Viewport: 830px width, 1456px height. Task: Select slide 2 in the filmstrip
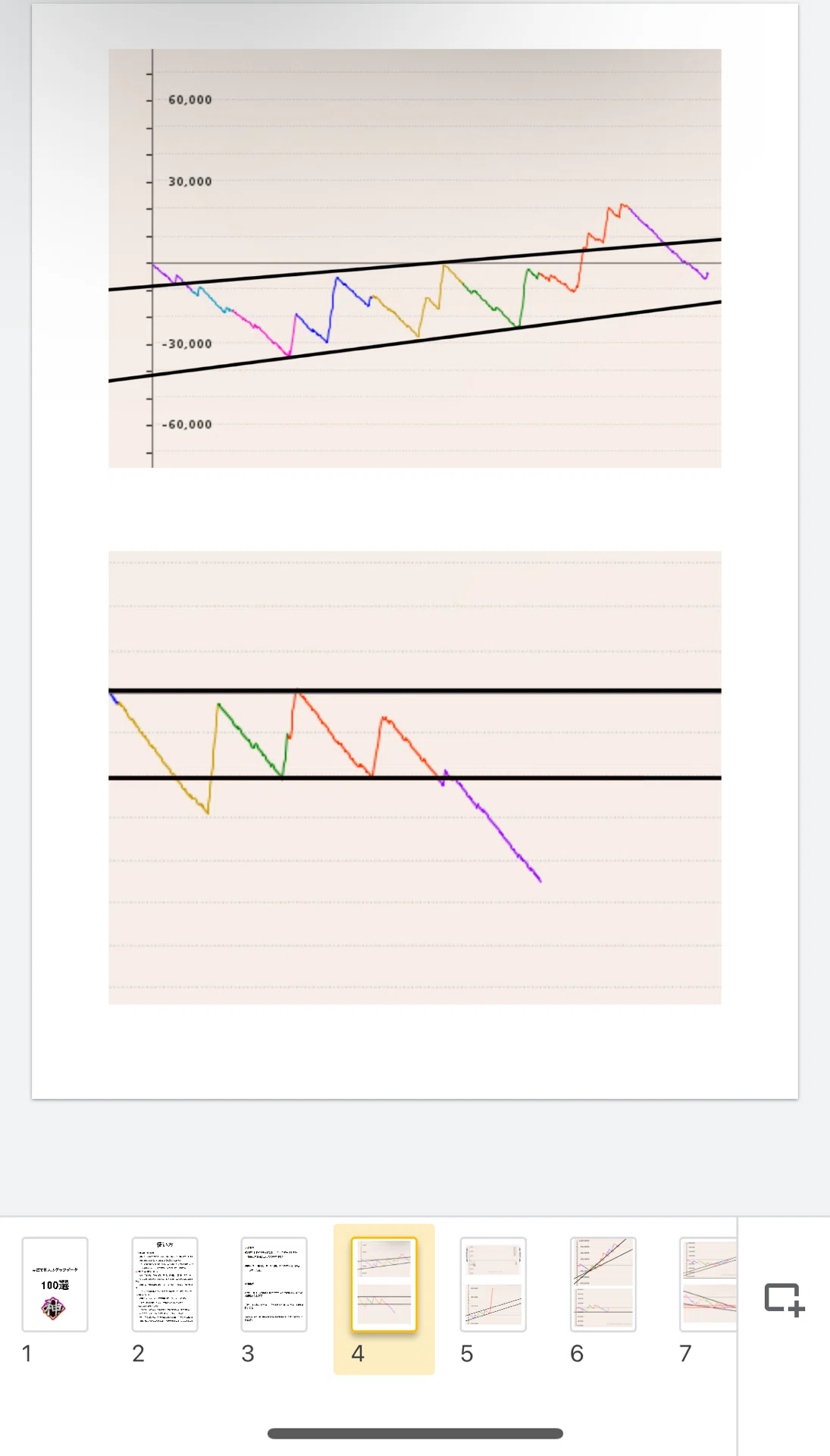coord(164,1284)
